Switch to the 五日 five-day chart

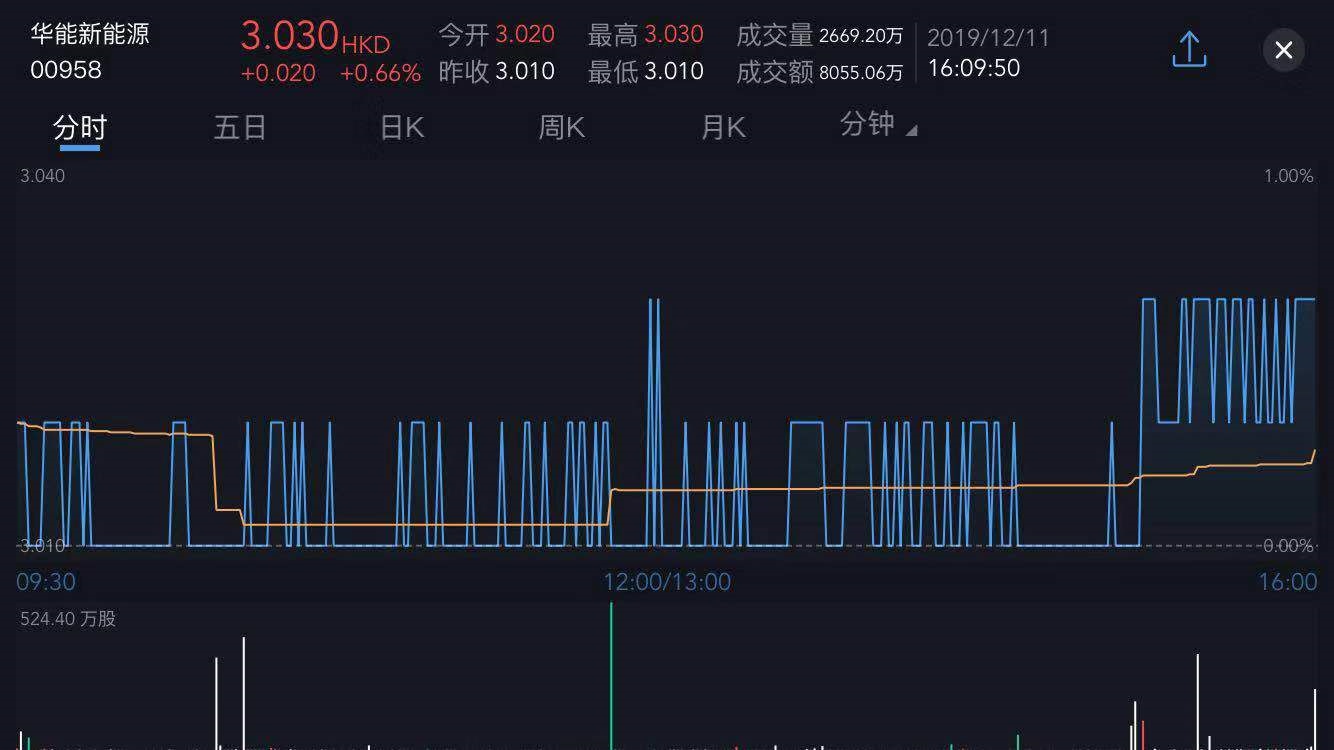pyautogui.click(x=240, y=128)
